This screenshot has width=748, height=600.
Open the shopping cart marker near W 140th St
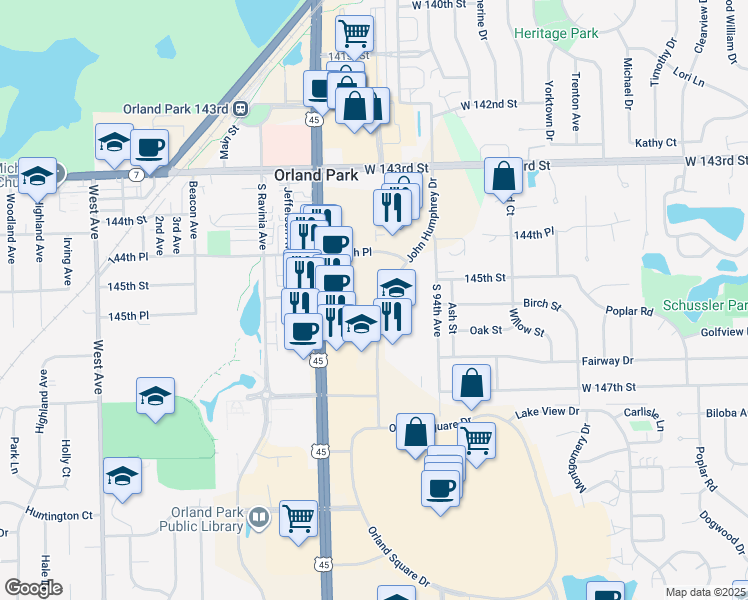click(354, 34)
